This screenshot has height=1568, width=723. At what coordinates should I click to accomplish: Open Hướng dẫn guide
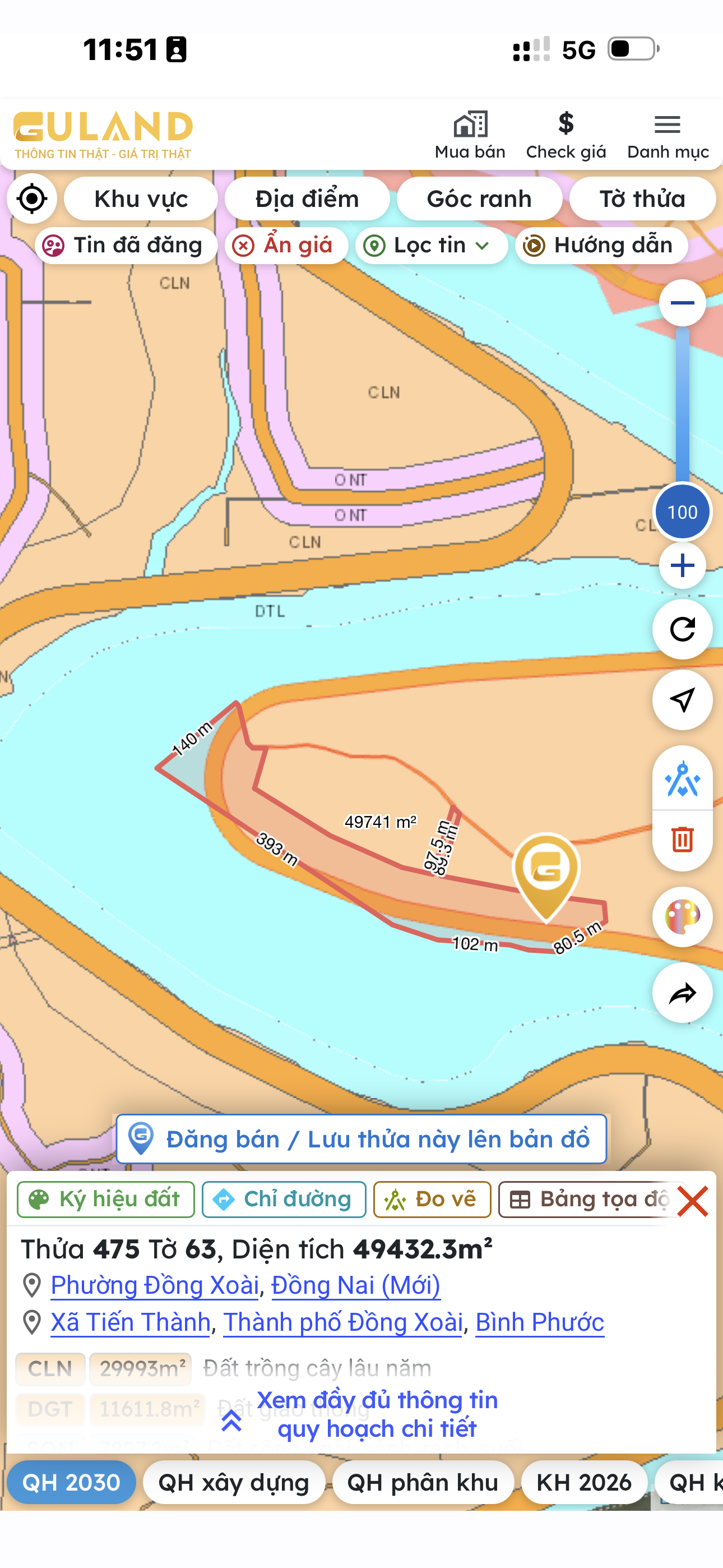click(x=601, y=245)
